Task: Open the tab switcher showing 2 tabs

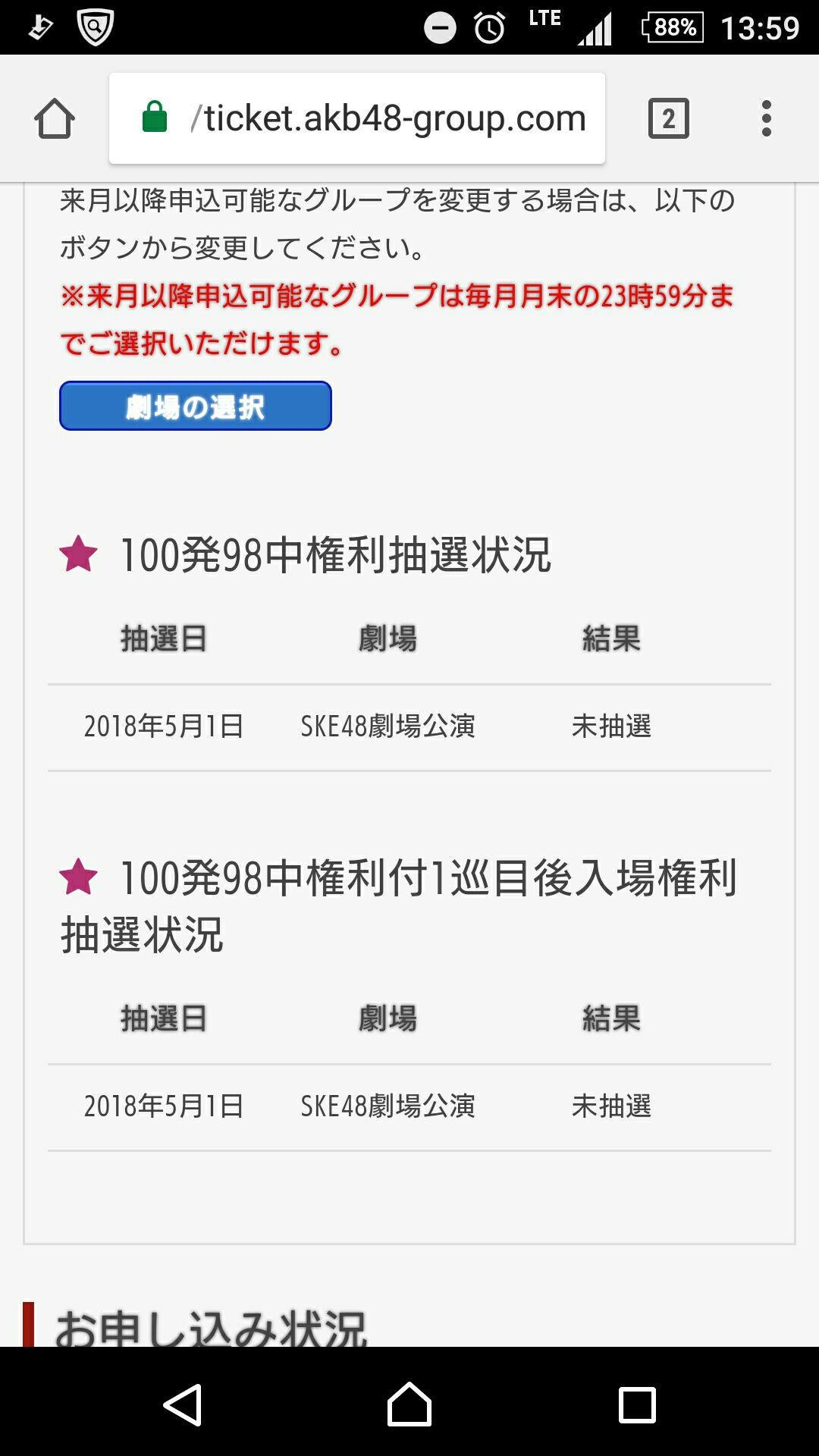Action: pyautogui.click(x=667, y=118)
